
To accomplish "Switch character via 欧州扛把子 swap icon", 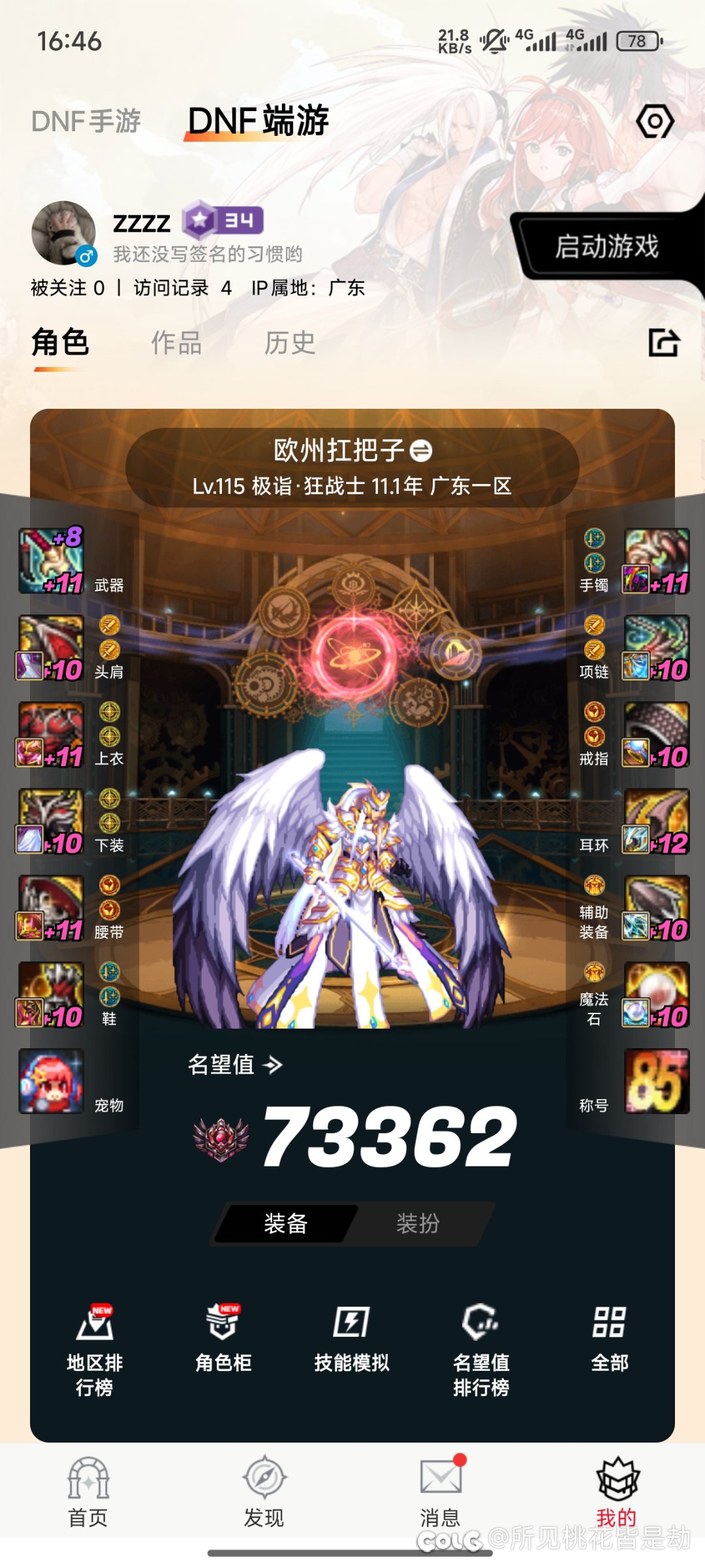I will point(421,451).
